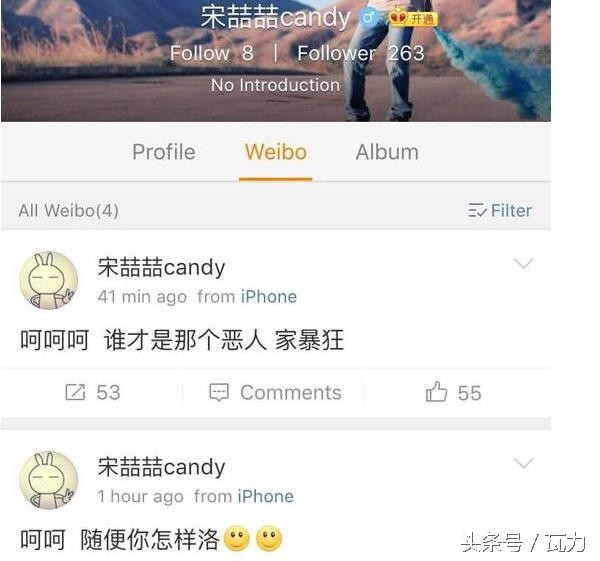Repost the 41 min ago post
The image size is (600, 561).
(x=92, y=393)
